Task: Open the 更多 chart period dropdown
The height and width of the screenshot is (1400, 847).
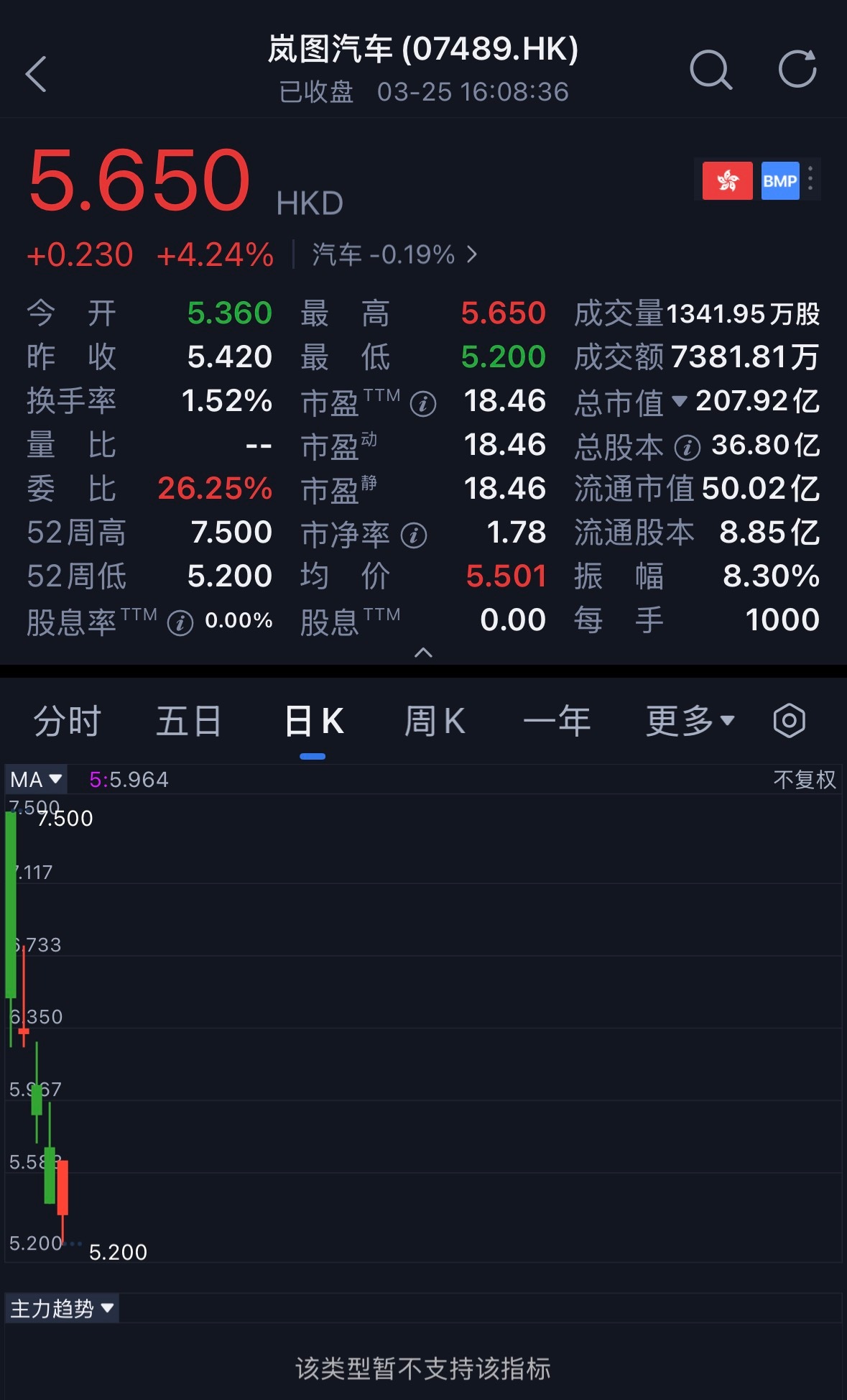Action: [688, 721]
